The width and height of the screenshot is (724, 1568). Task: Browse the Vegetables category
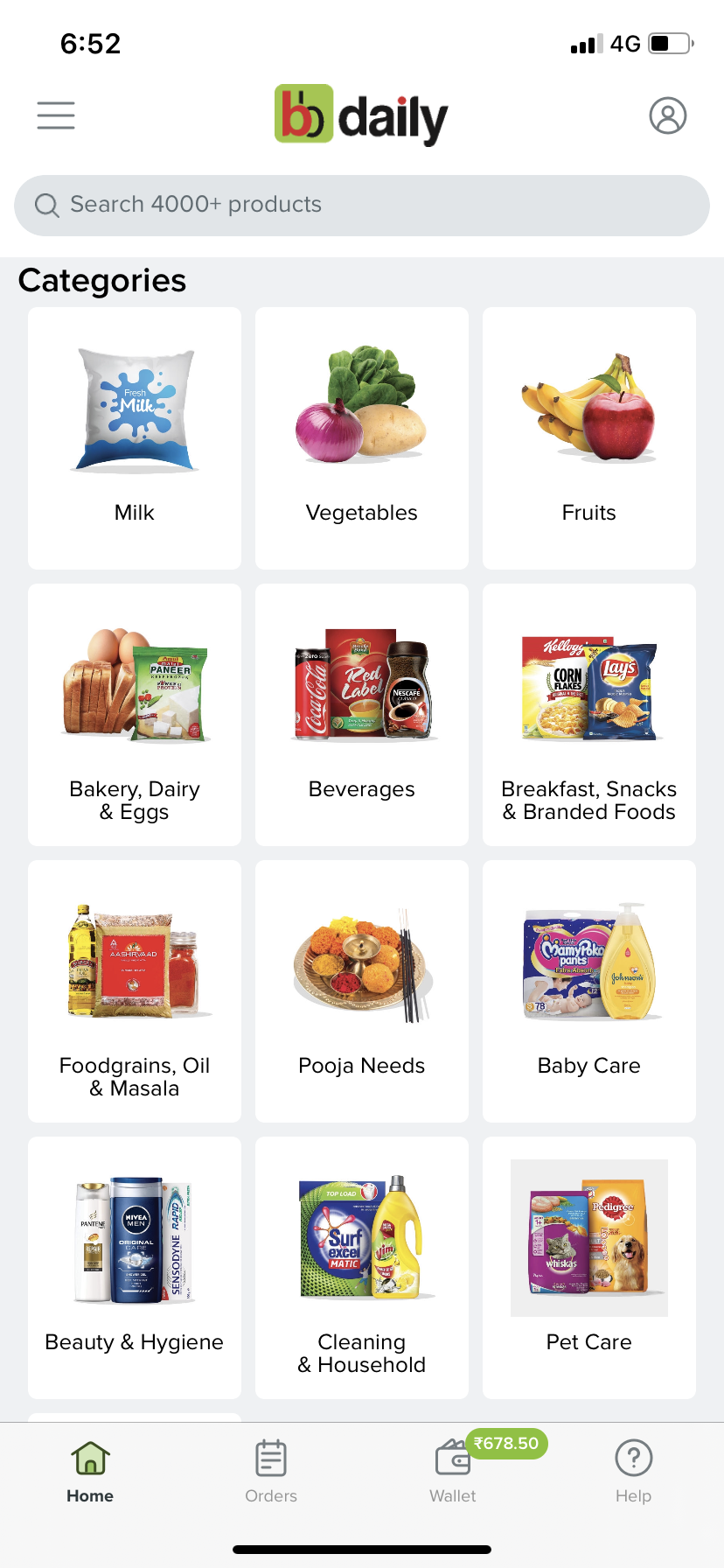point(361,437)
